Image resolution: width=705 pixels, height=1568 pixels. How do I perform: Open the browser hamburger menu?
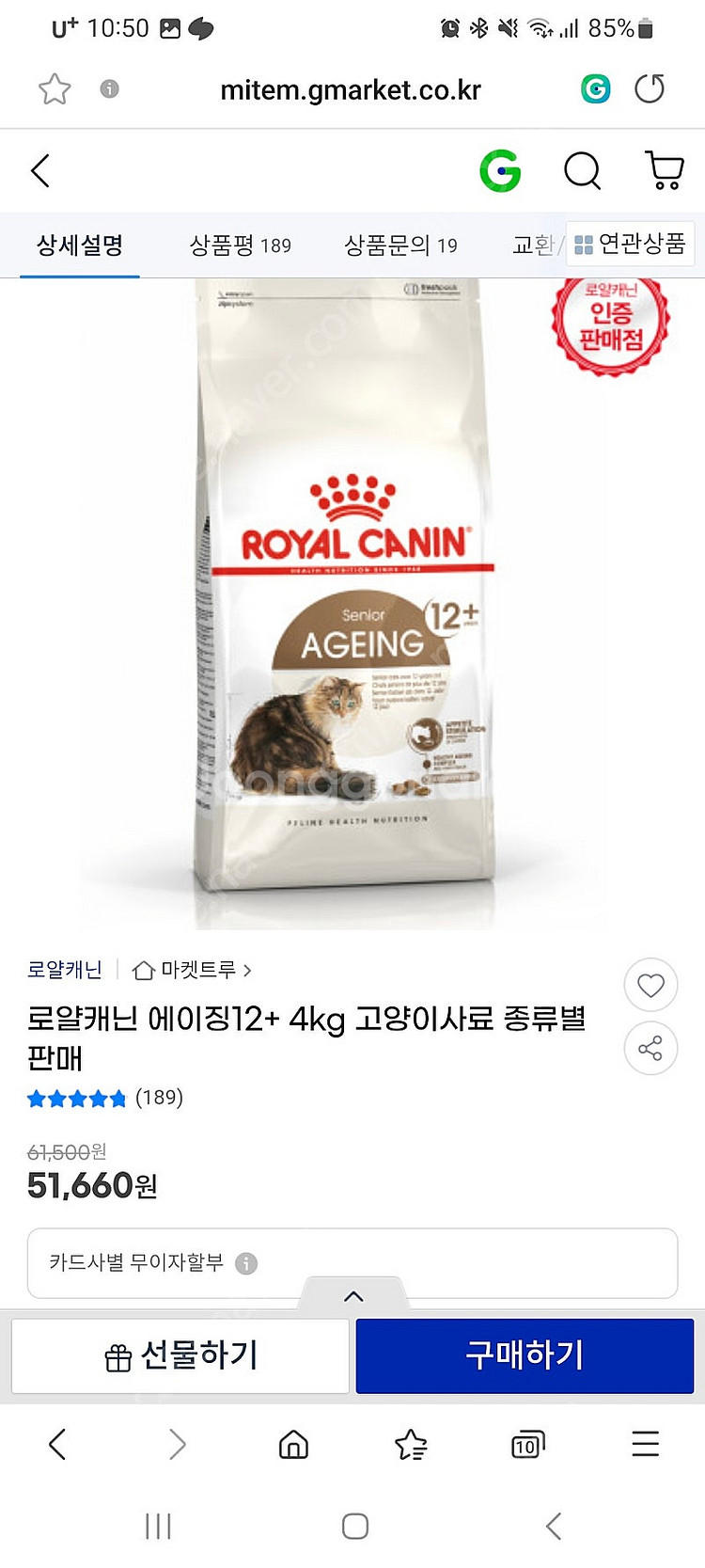click(645, 1444)
